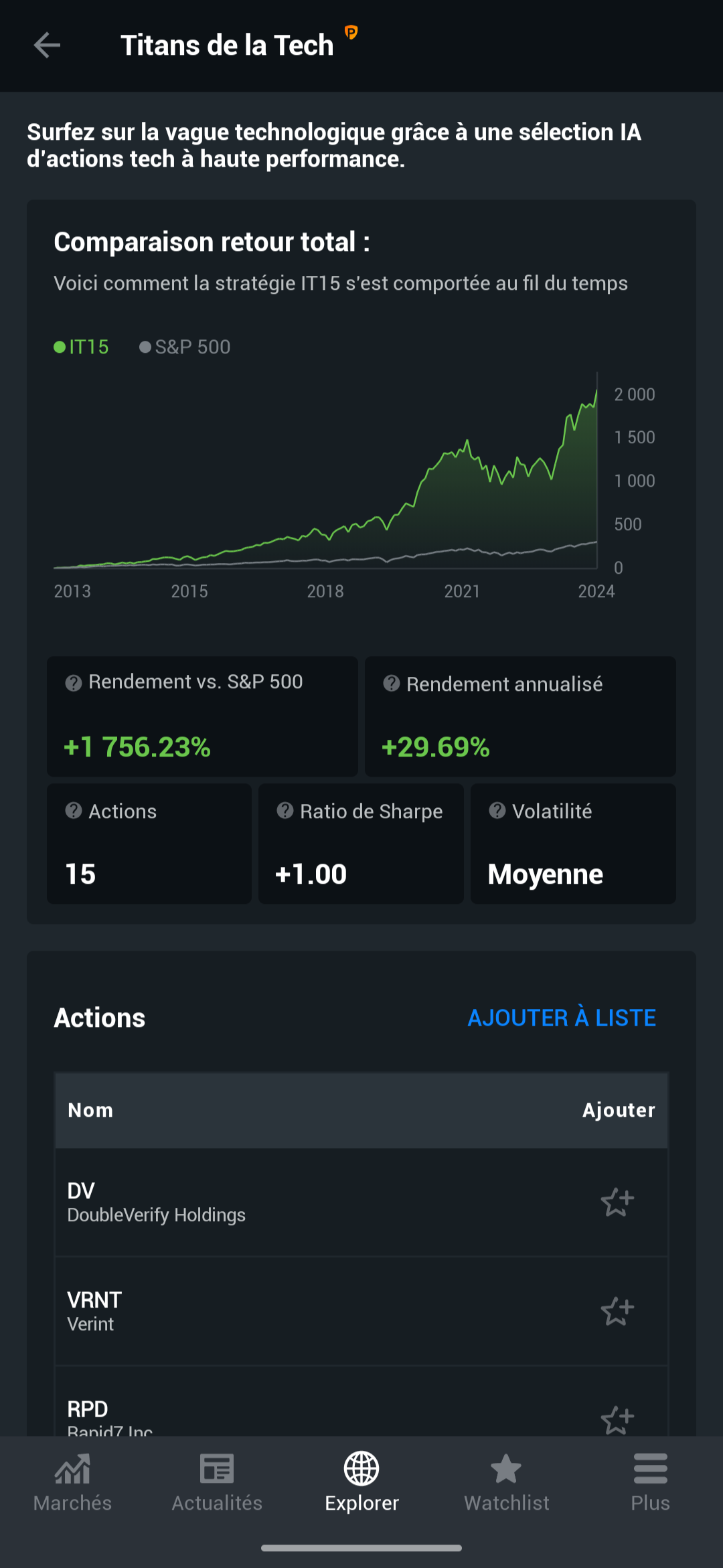The height and width of the screenshot is (1568, 723).
Task: Add Rapid7 (RPD) to watchlist via star
Action: pyautogui.click(x=617, y=1419)
